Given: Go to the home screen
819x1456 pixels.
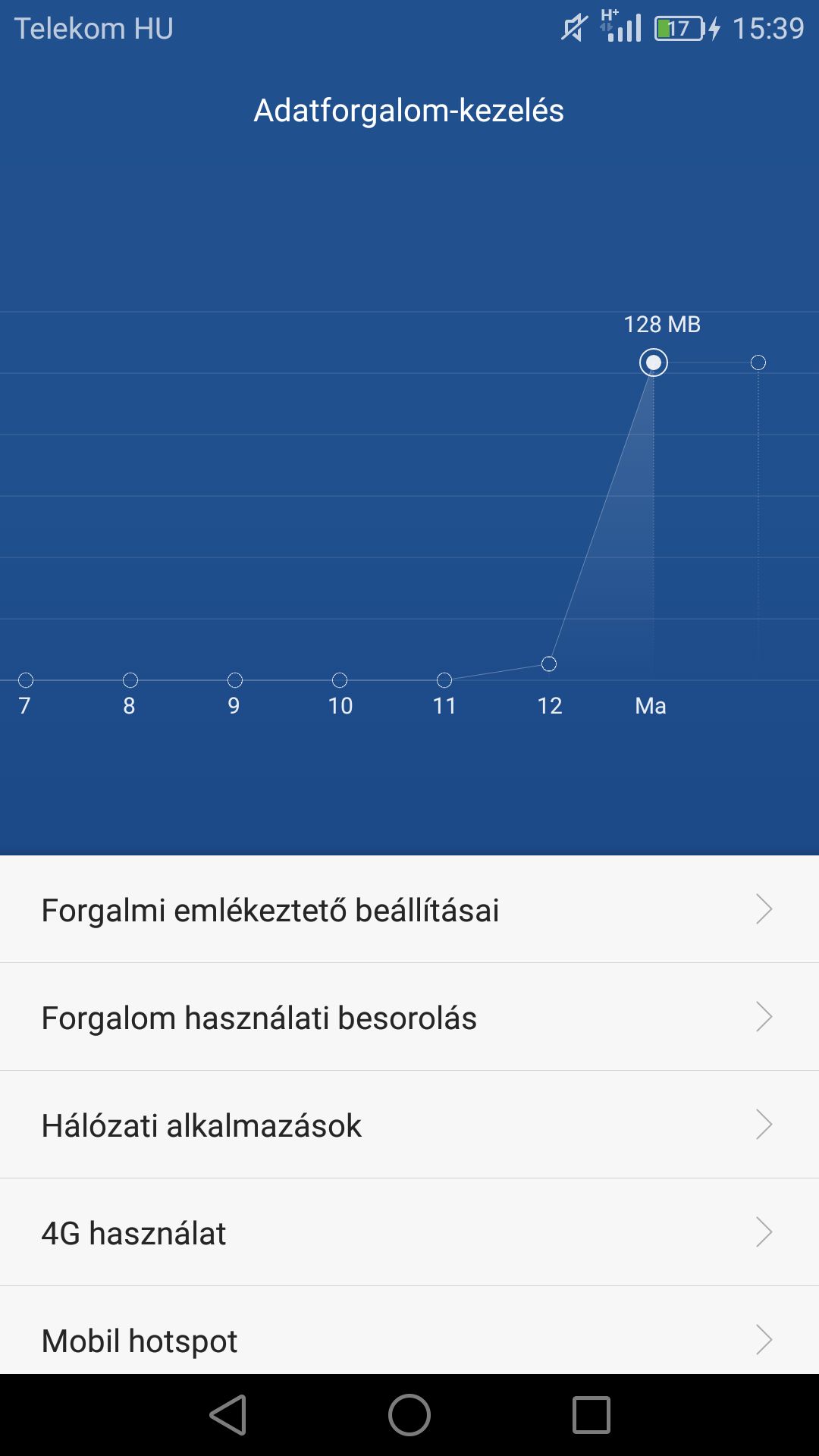Looking at the screenshot, I should point(409,1415).
